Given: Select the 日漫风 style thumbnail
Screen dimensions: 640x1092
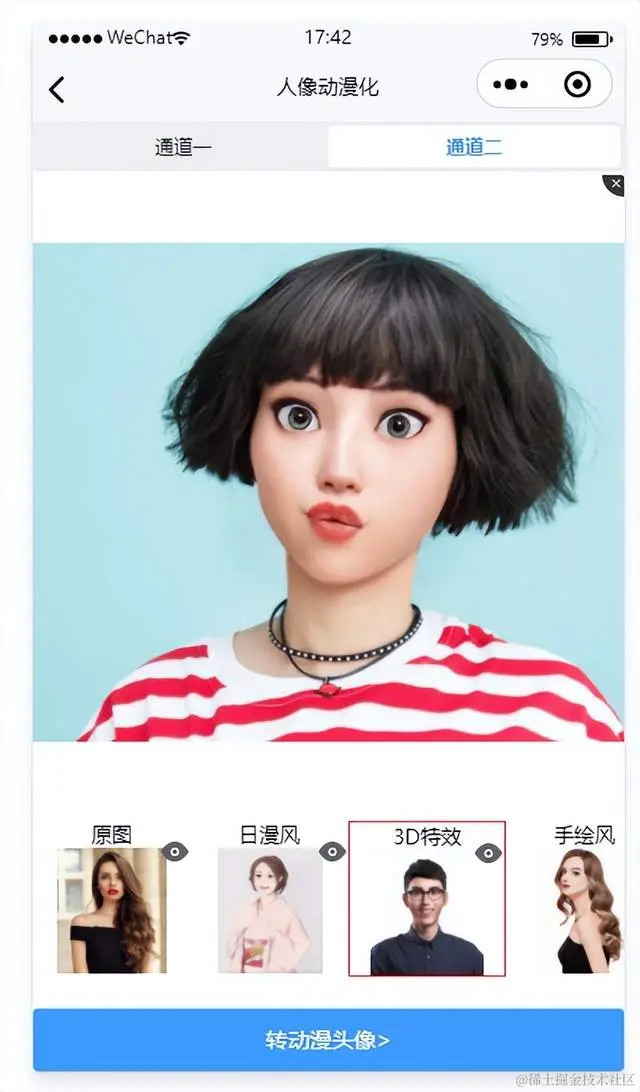Looking at the screenshot, I should click(270, 911).
